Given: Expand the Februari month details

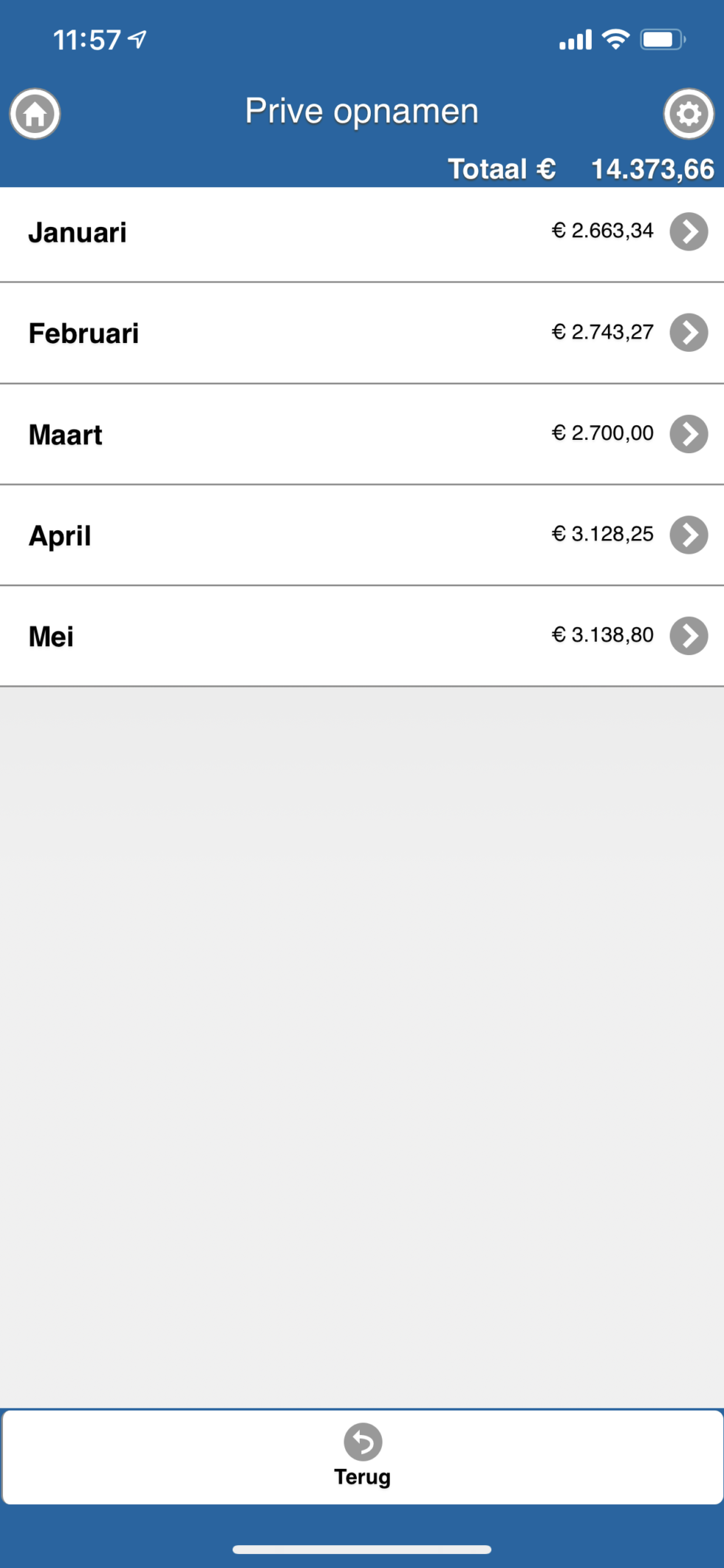Looking at the screenshot, I should [x=689, y=332].
